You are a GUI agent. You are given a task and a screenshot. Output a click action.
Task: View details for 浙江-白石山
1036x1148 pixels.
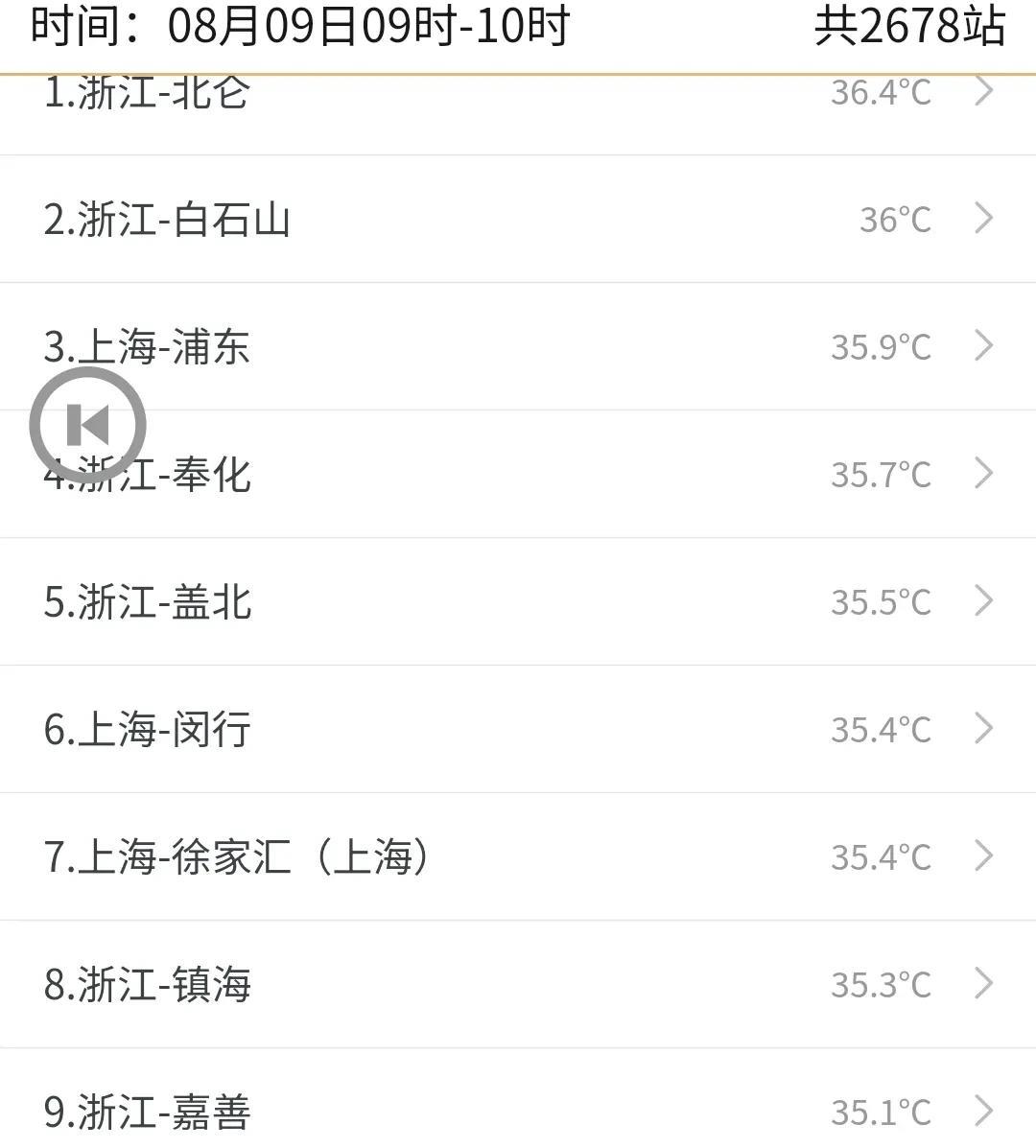tap(518, 220)
